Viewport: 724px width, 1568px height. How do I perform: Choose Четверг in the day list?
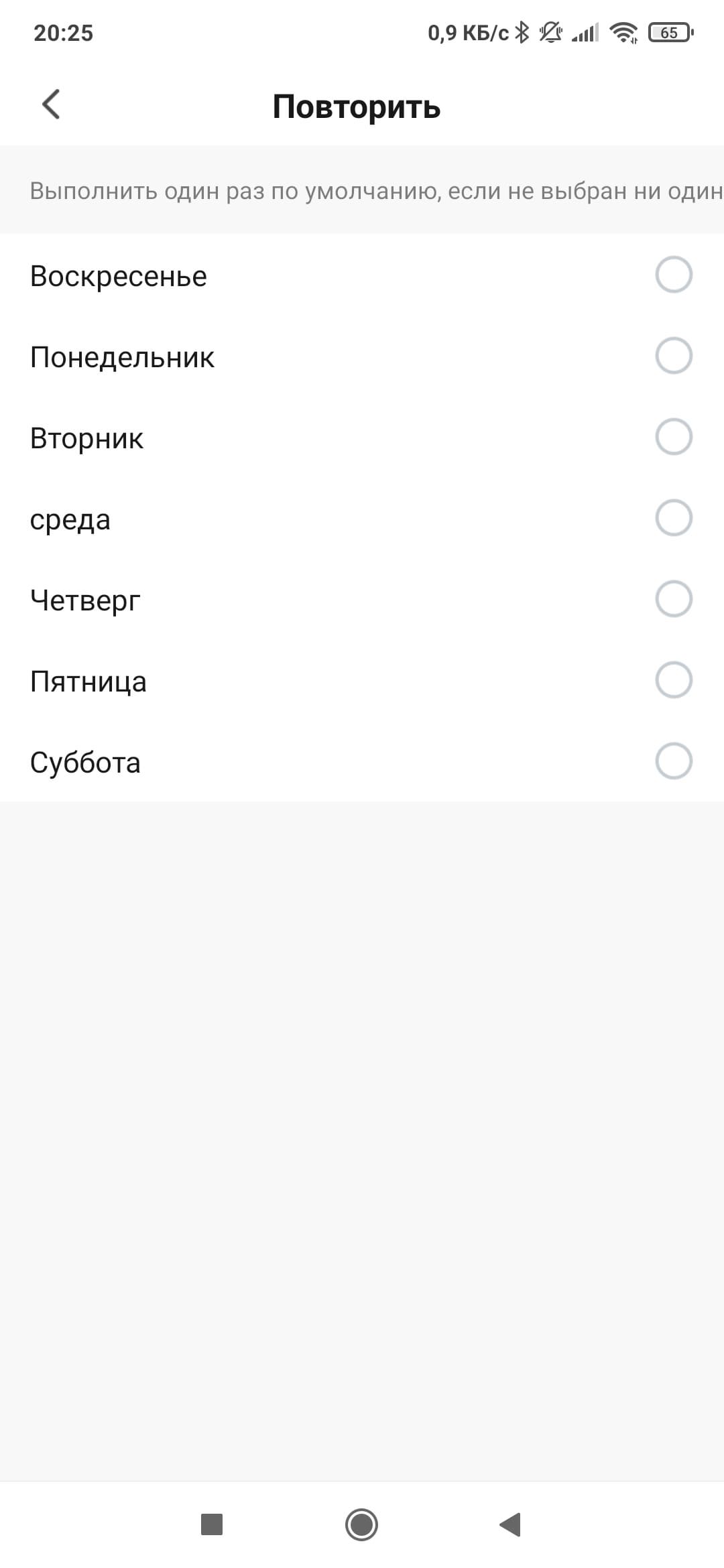[673, 599]
